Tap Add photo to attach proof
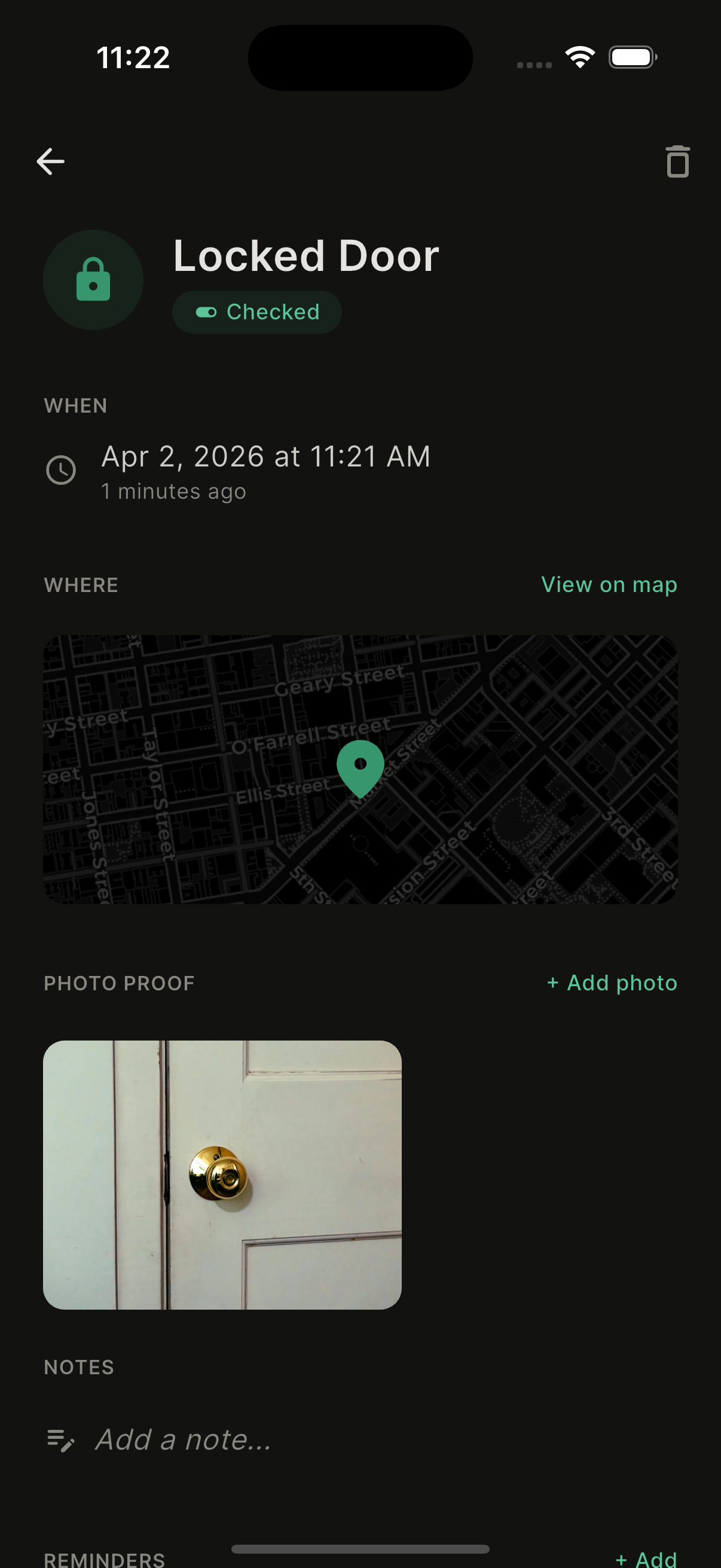The width and height of the screenshot is (721, 1568). tap(612, 982)
